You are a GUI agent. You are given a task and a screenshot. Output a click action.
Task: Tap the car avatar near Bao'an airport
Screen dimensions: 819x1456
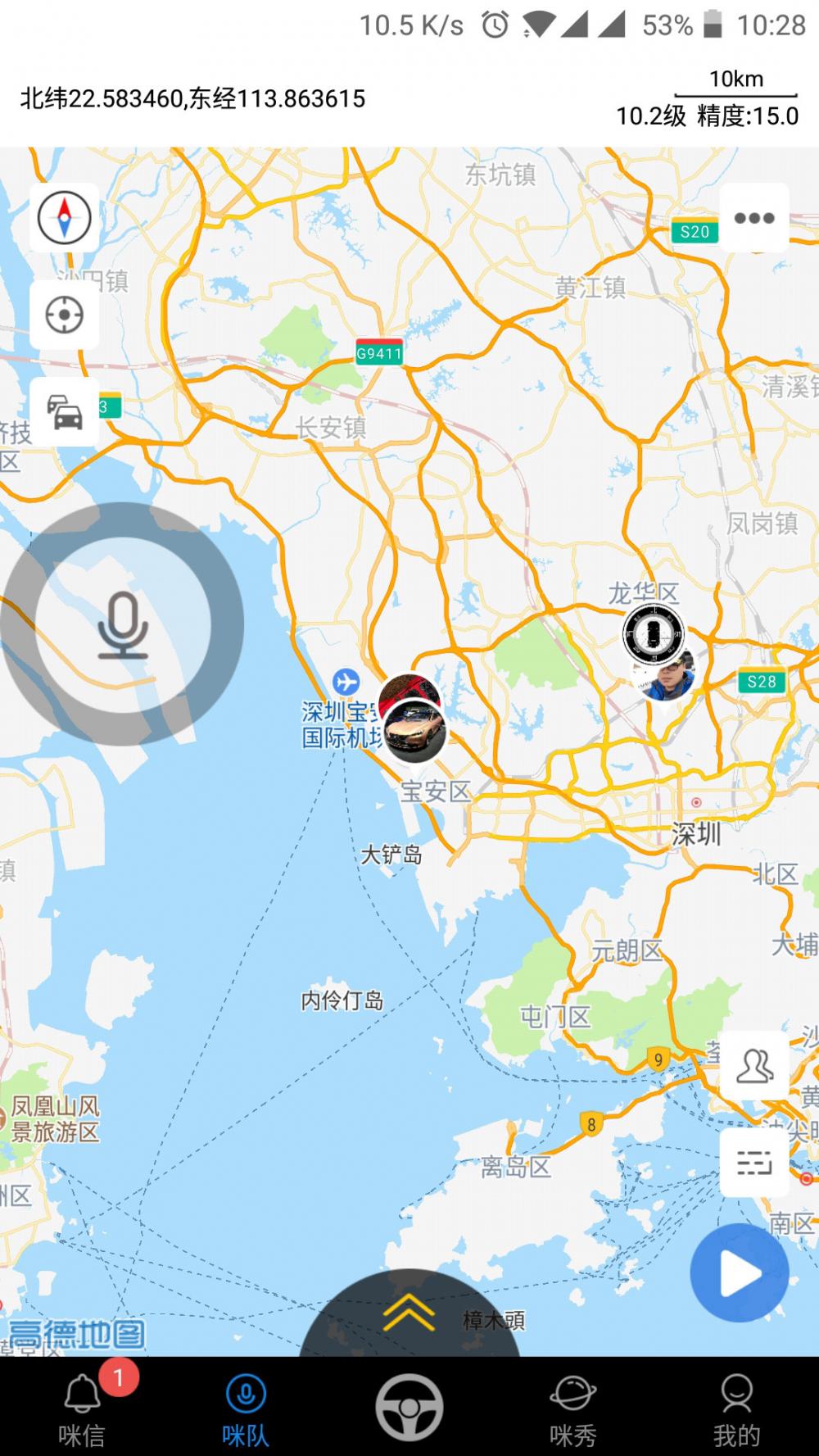point(415,731)
